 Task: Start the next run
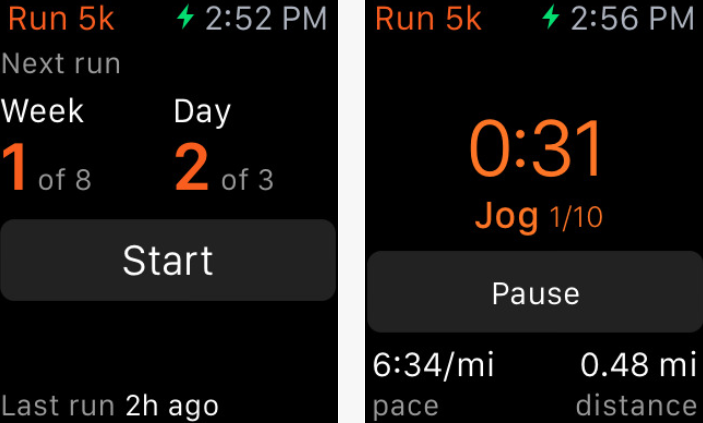point(167,260)
